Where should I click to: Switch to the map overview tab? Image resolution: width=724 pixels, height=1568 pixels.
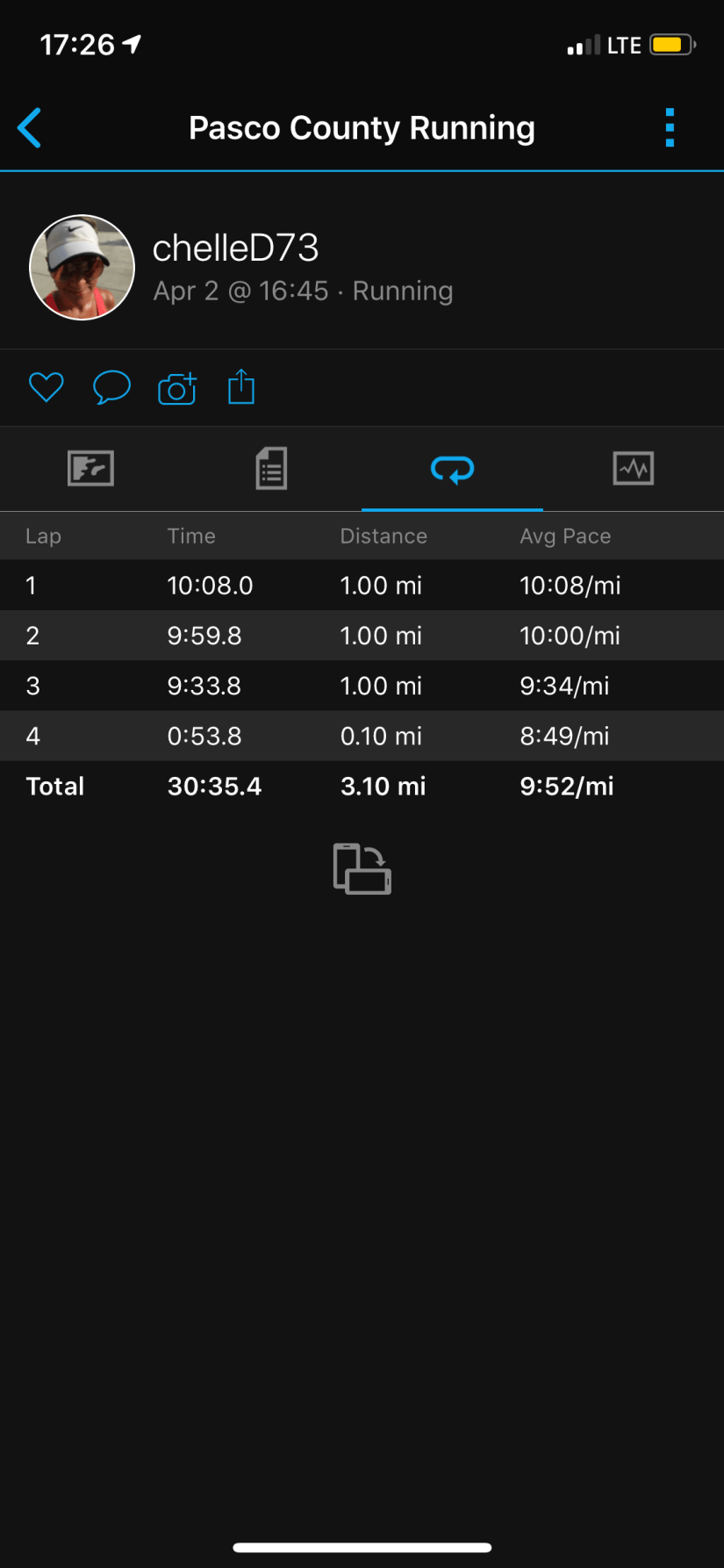click(x=90, y=468)
